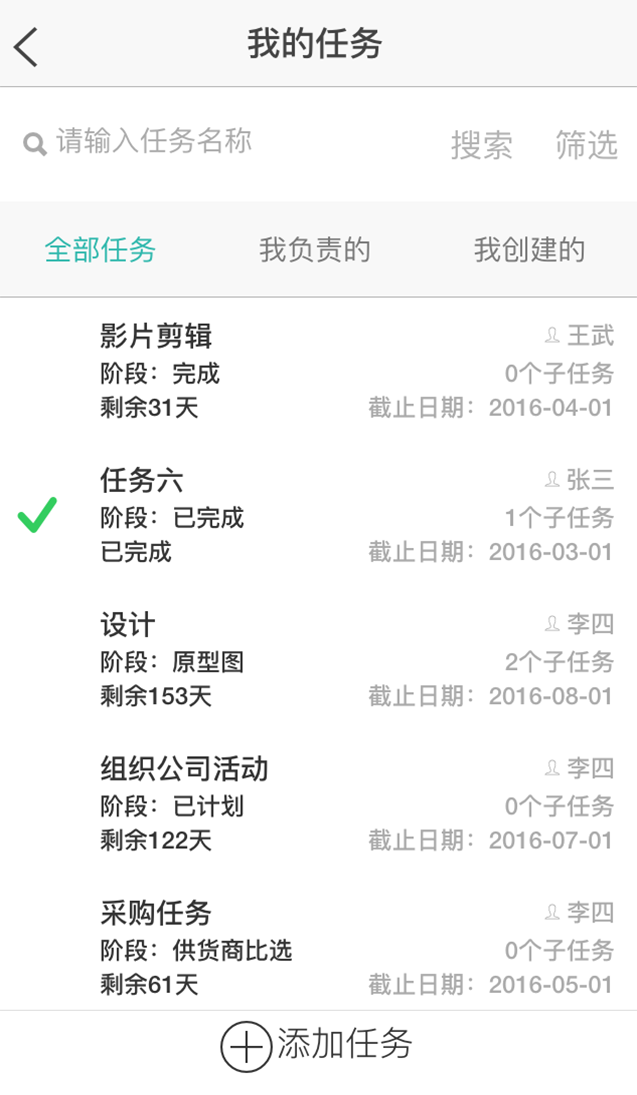Switch to the 全部任务 tab
This screenshot has height=1095, width=637.
coord(101,249)
